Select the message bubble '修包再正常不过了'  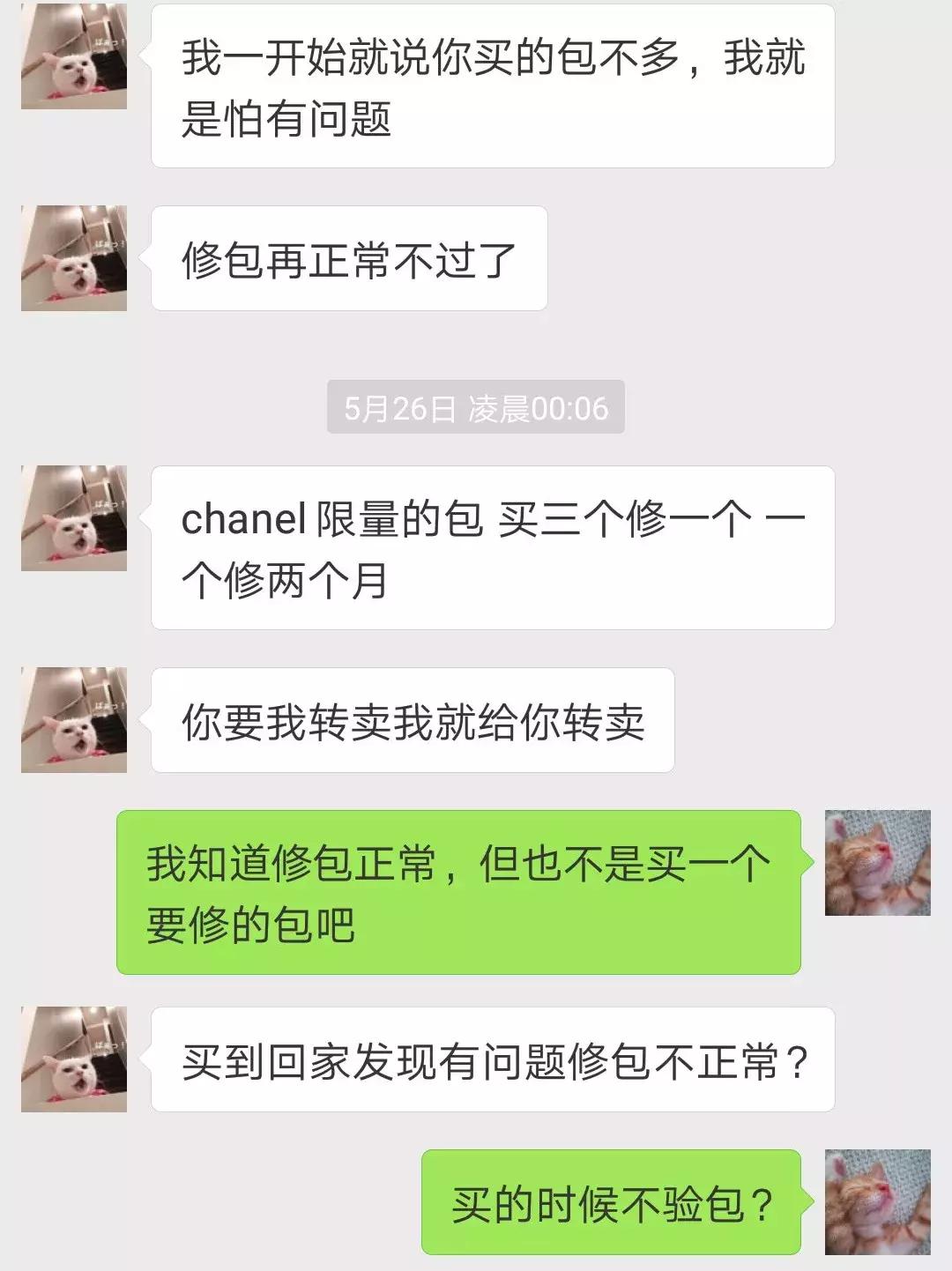pyautogui.click(x=348, y=257)
